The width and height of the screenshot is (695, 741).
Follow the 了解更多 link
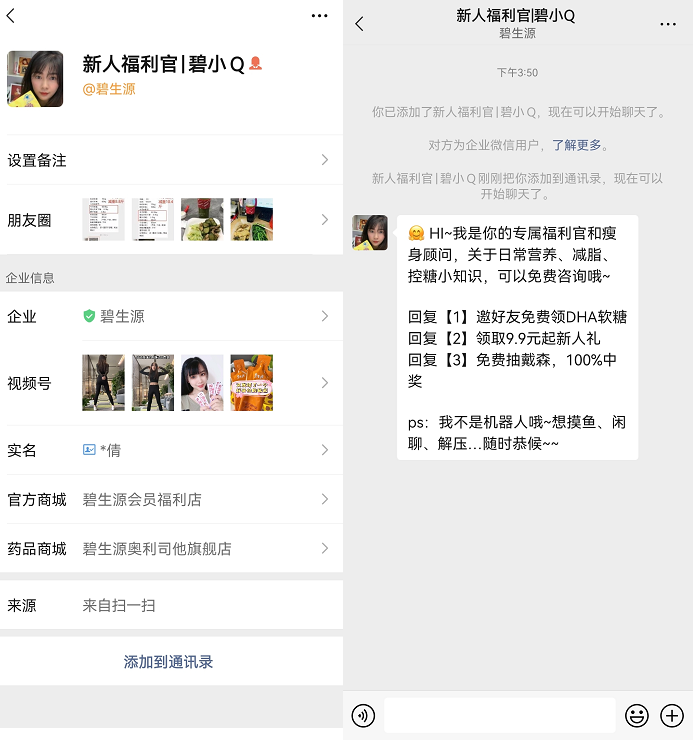[577, 145]
